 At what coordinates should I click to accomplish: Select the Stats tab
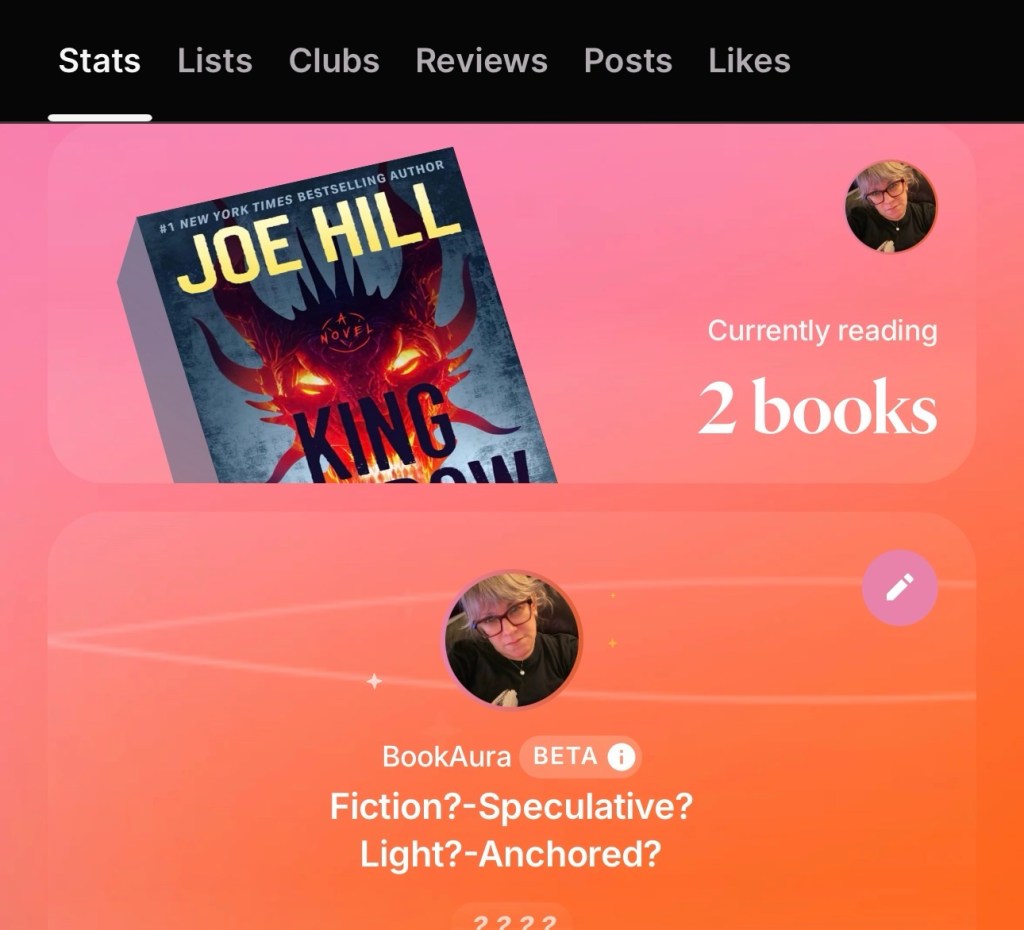tap(100, 62)
